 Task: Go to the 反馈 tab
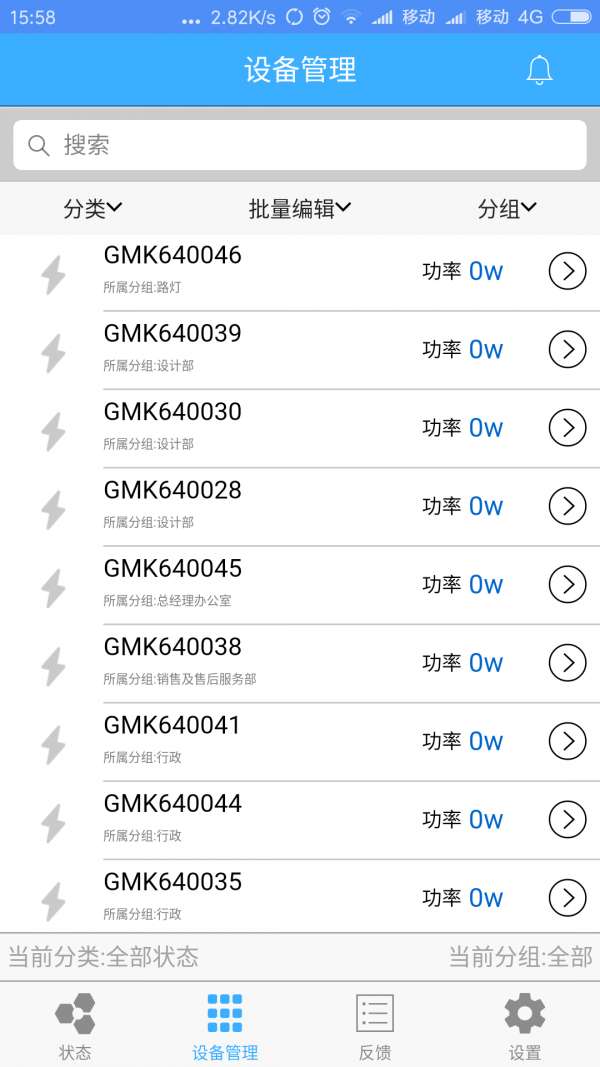click(x=375, y=1026)
